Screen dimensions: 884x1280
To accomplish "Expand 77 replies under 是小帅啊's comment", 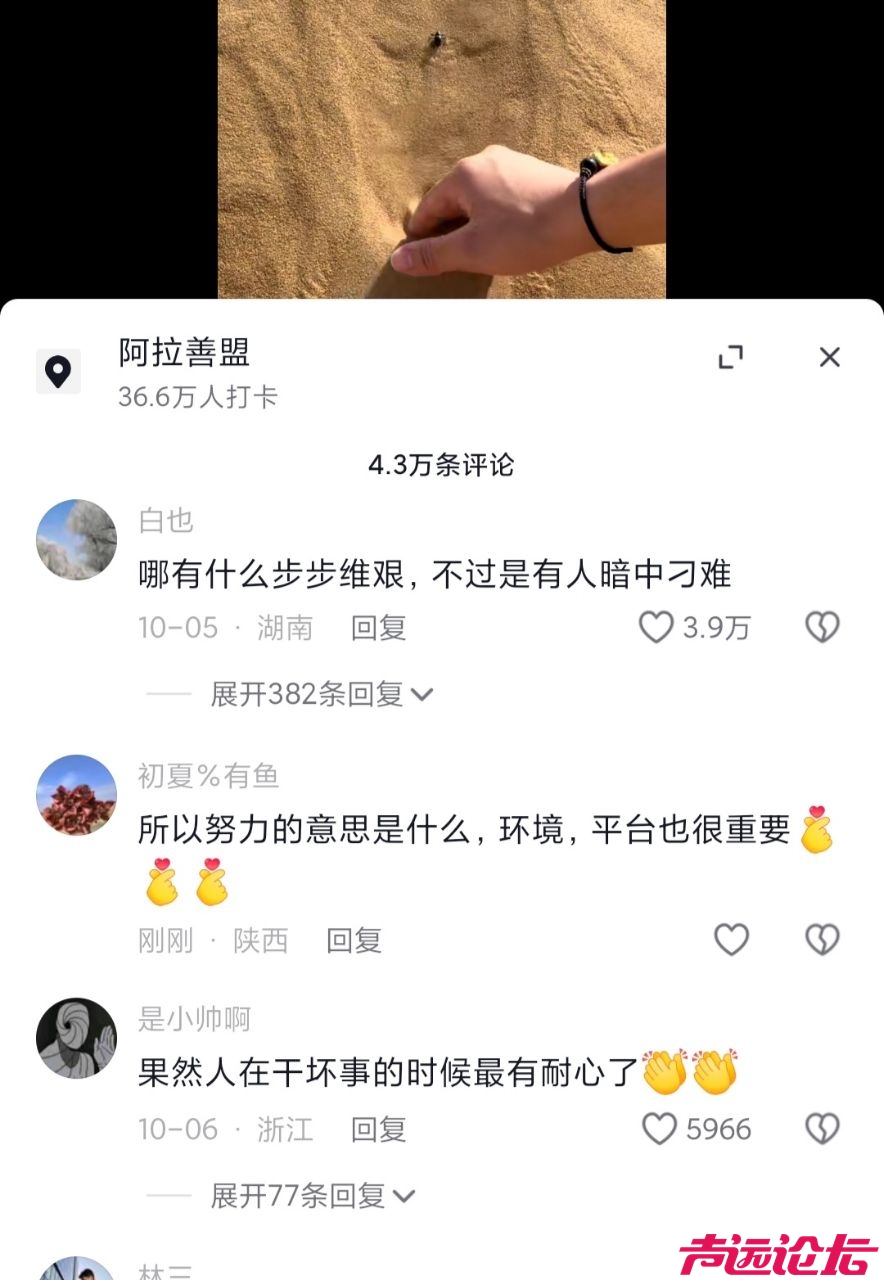I will coord(312,1196).
